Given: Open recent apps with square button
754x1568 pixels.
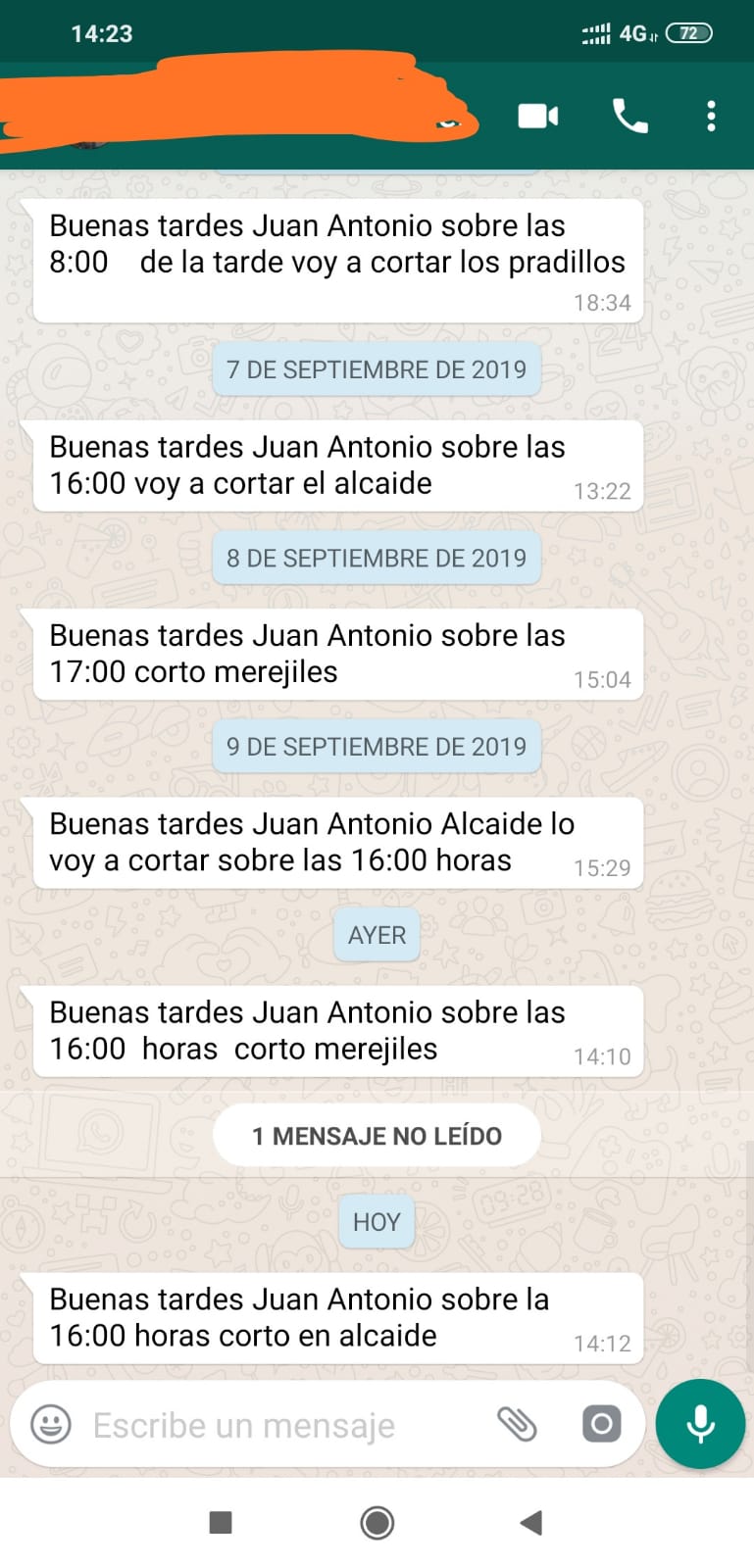Looking at the screenshot, I should pos(221,1522).
